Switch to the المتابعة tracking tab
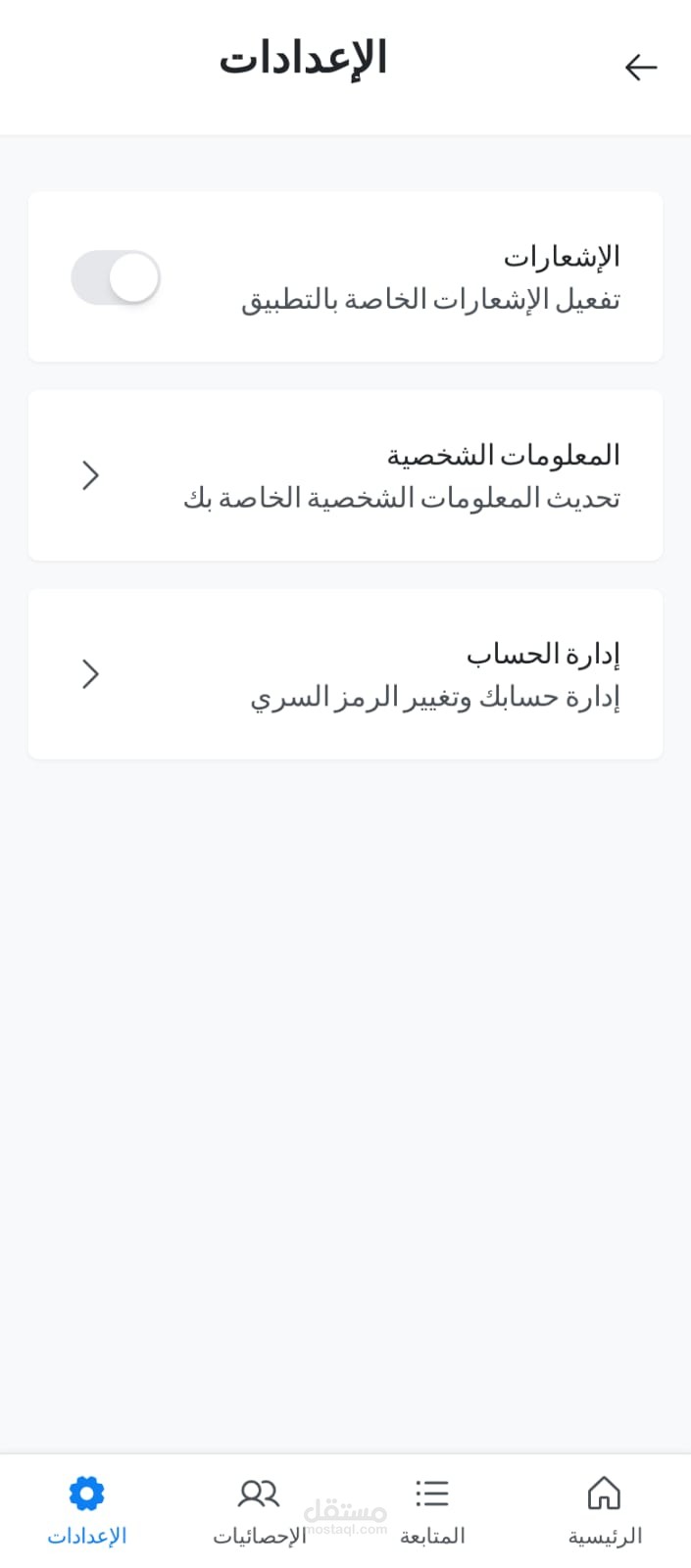 point(431,1510)
